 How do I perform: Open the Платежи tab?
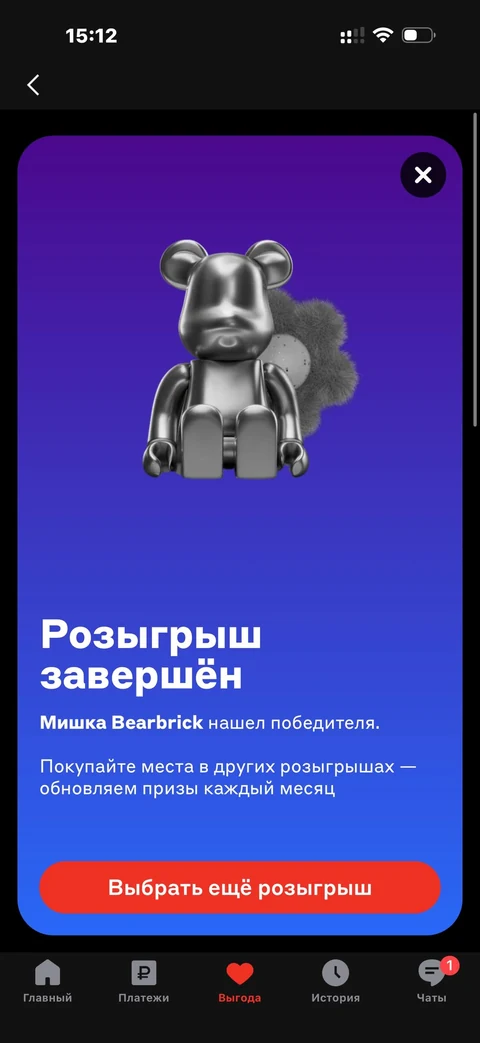[144, 981]
